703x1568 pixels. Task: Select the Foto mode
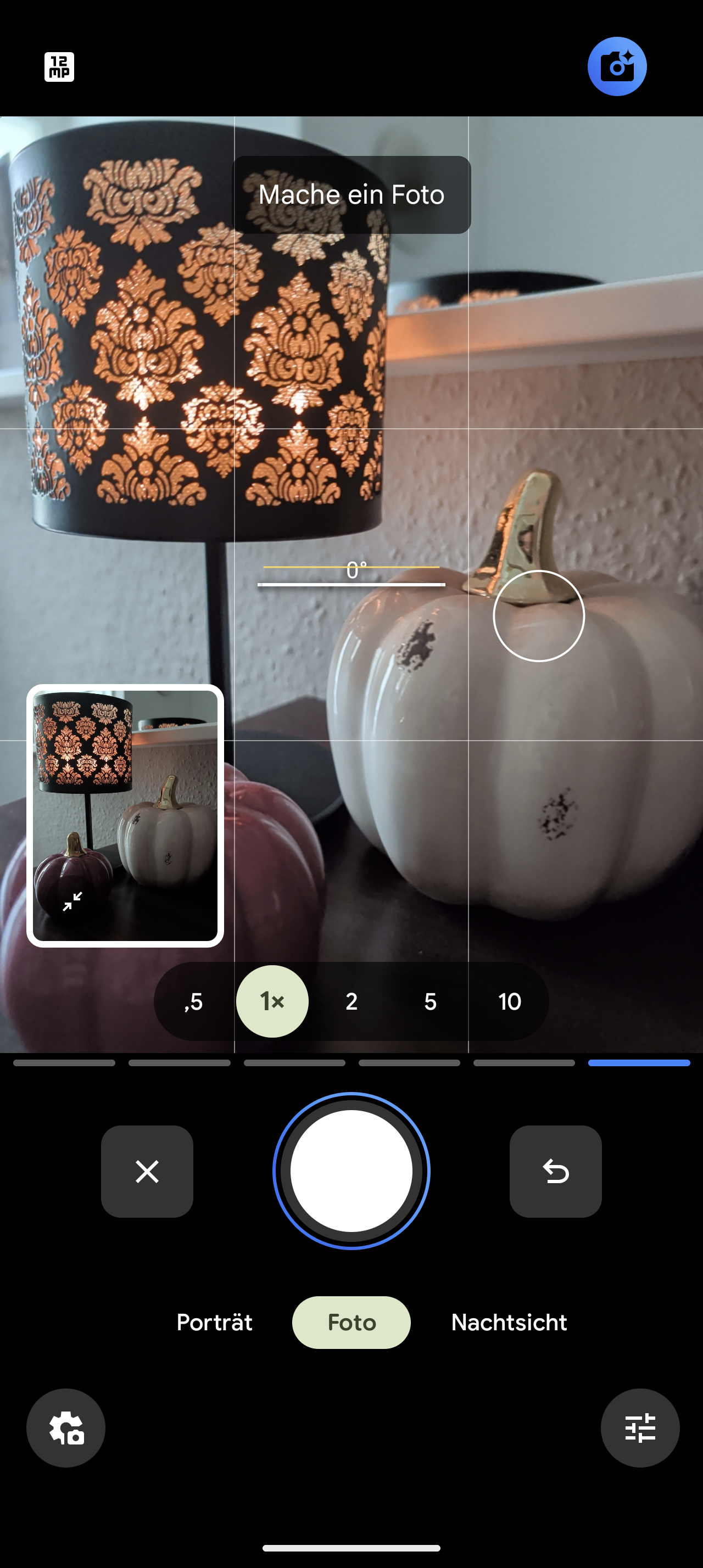[x=351, y=1322]
